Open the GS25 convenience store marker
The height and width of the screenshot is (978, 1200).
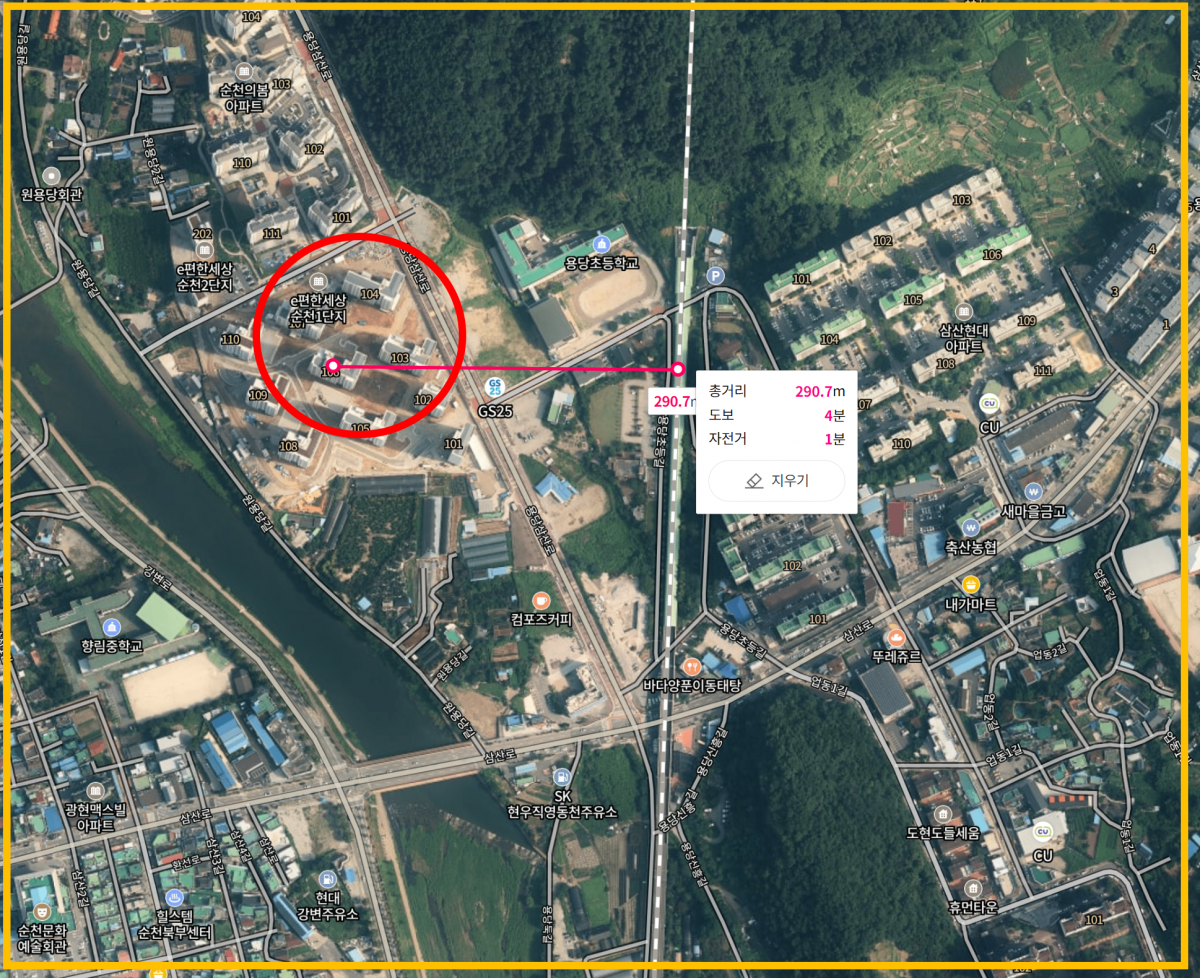[x=494, y=387]
